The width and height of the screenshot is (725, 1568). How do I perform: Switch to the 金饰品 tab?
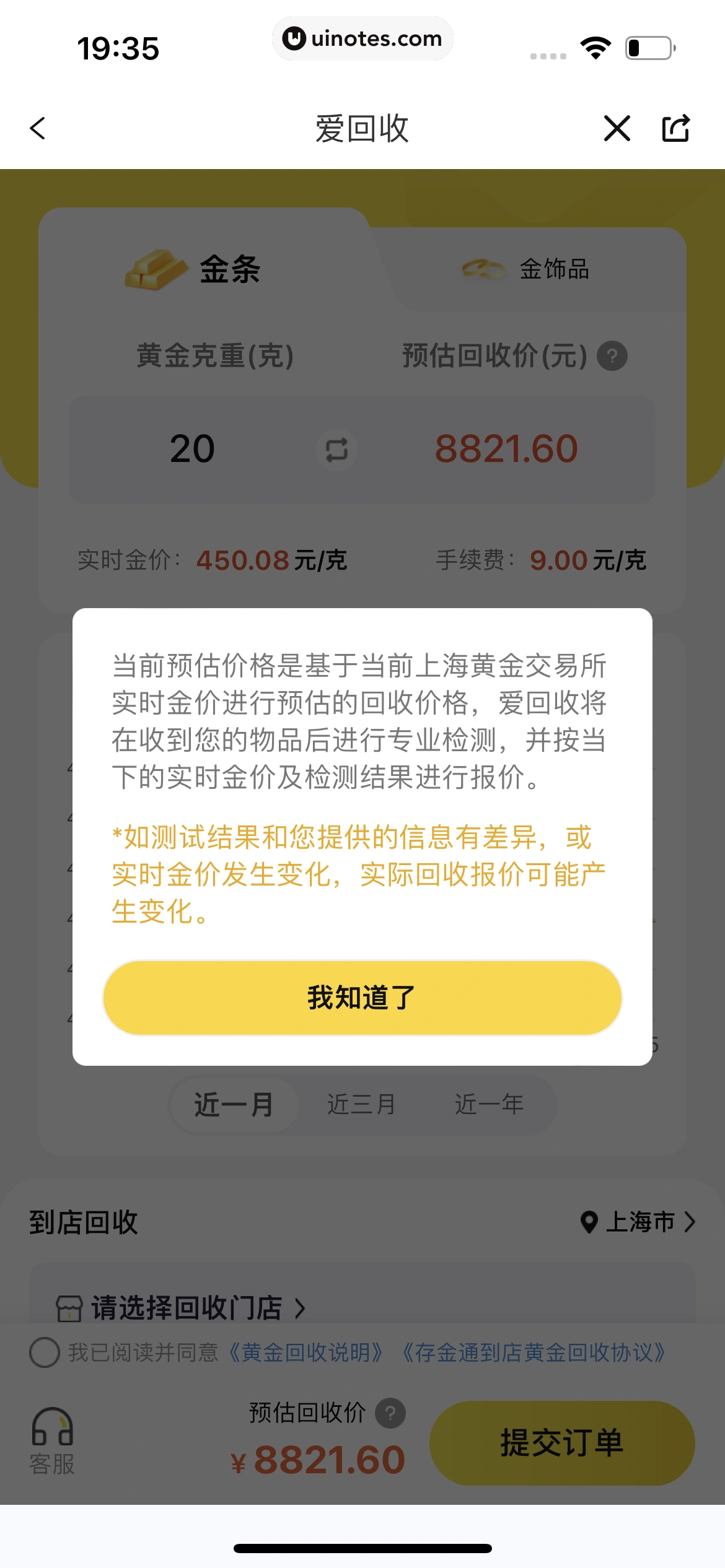(x=527, y=269)
